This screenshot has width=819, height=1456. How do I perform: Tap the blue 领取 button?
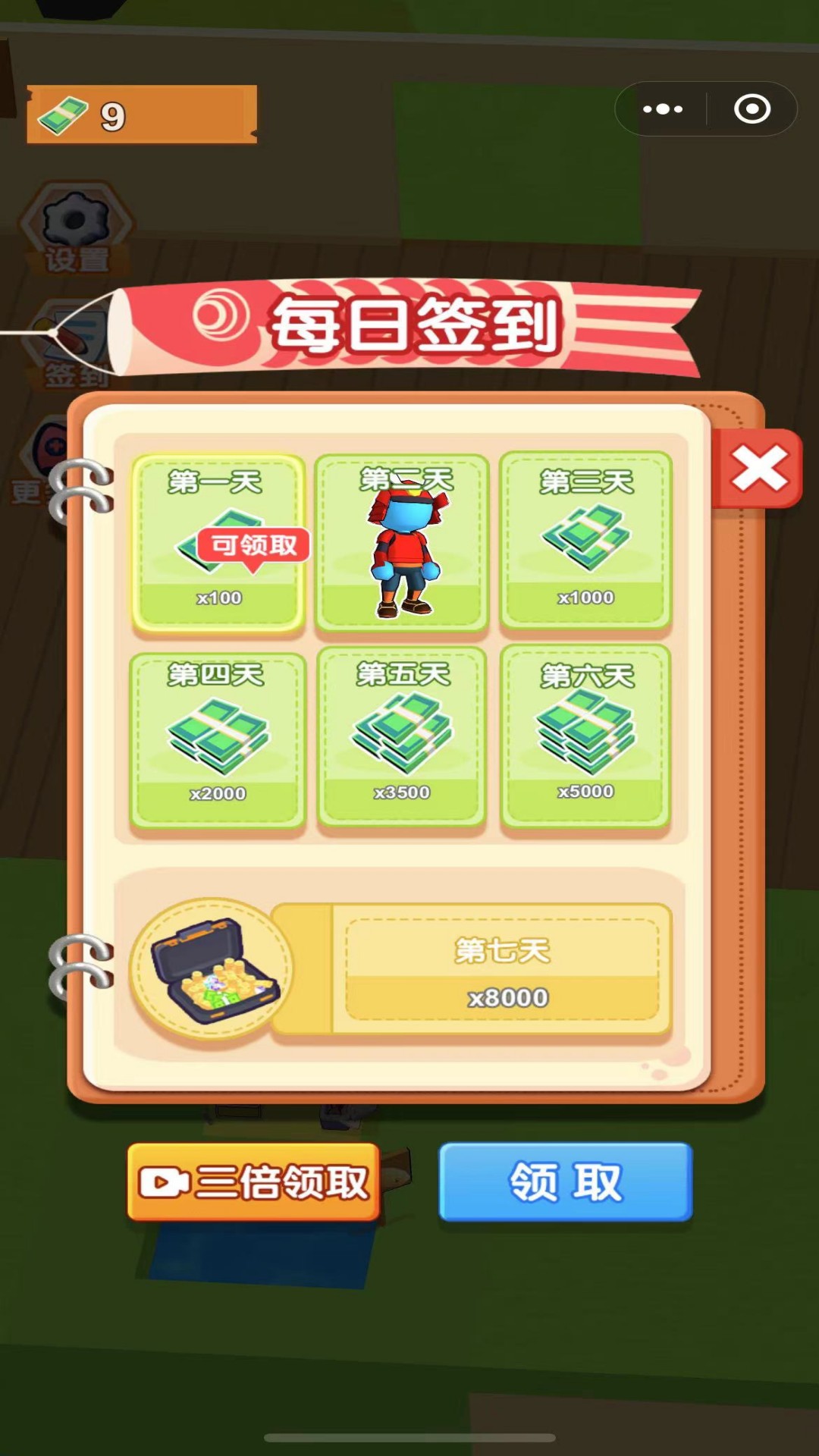point(566,1182)
